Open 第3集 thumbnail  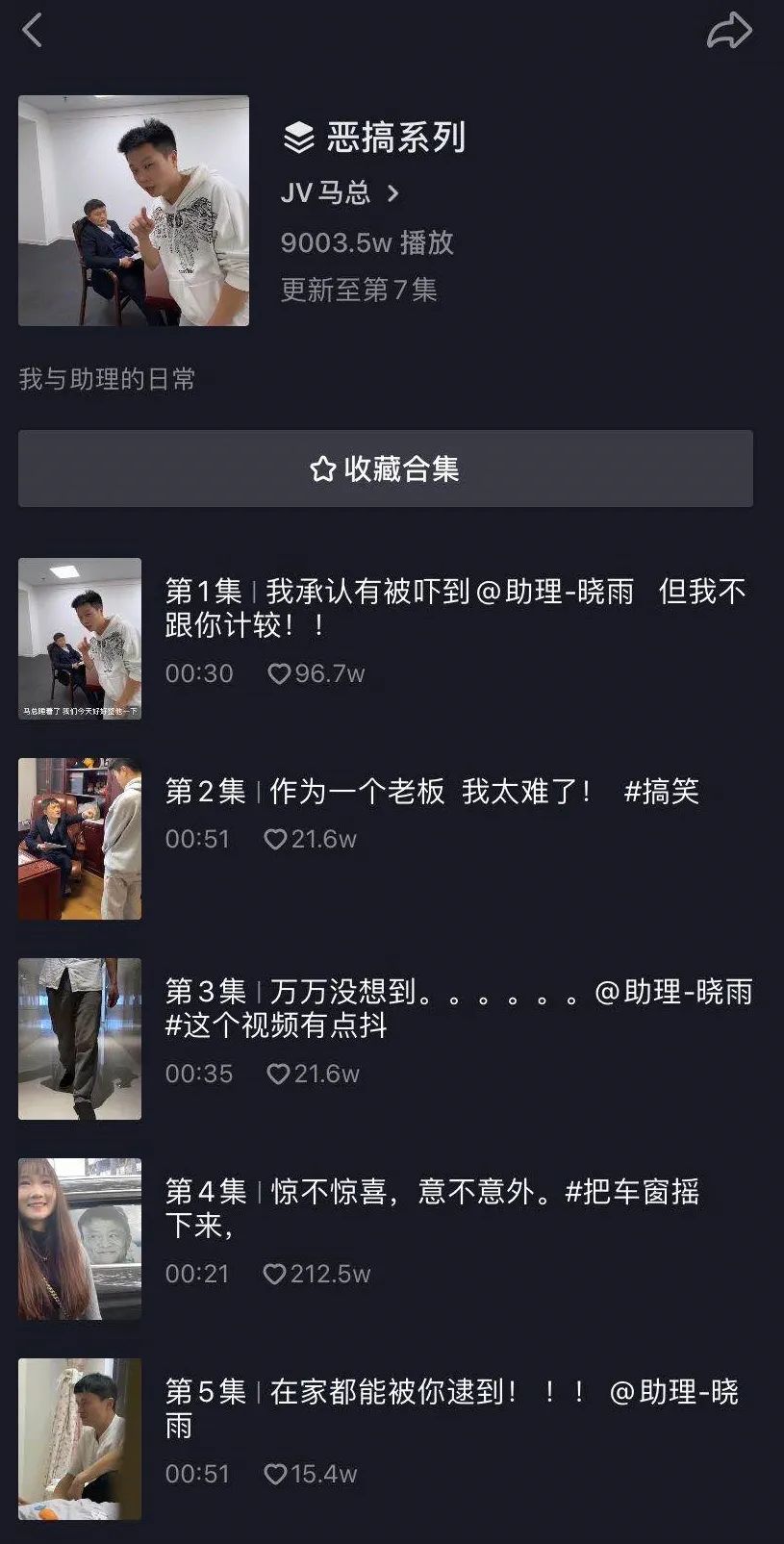pos(79,1039)
